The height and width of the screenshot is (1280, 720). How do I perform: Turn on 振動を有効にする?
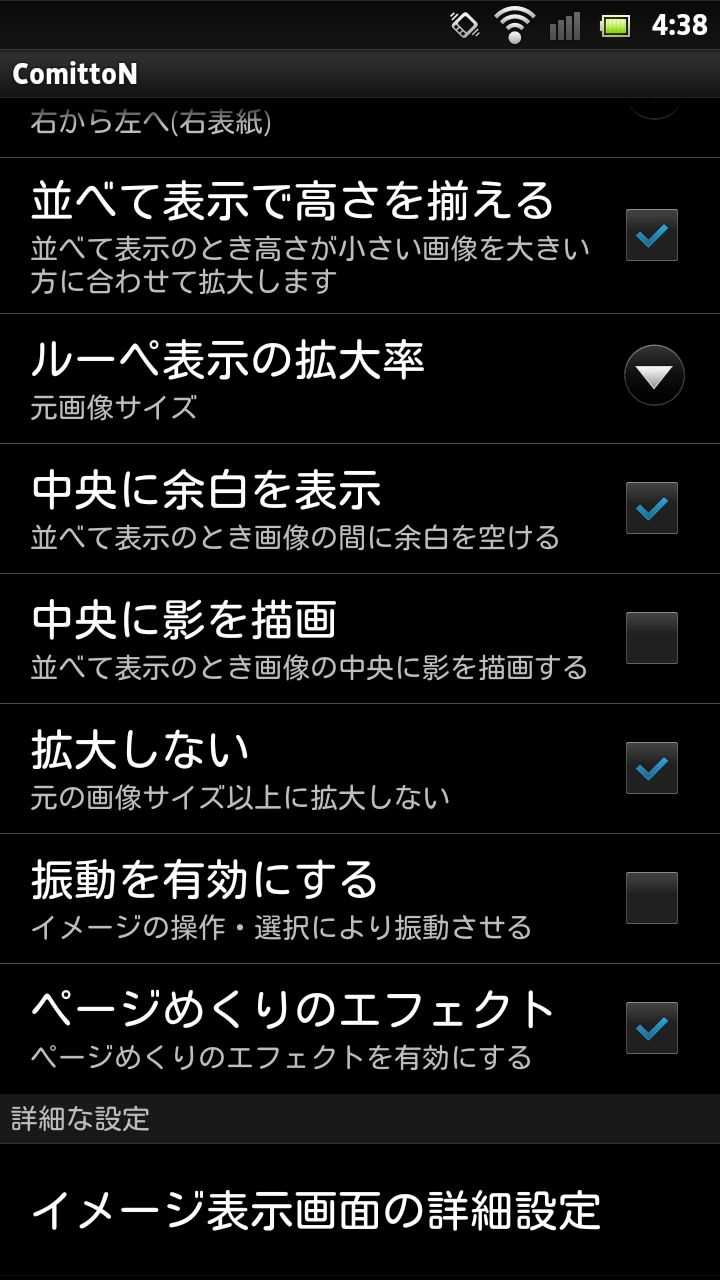(x=652, y=898)
